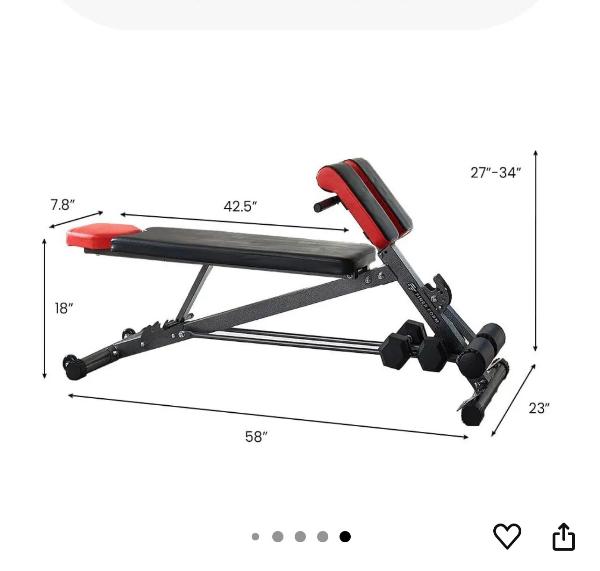The image size is (600, 571).
Task: Share this product
Action: tap(564, 537)
